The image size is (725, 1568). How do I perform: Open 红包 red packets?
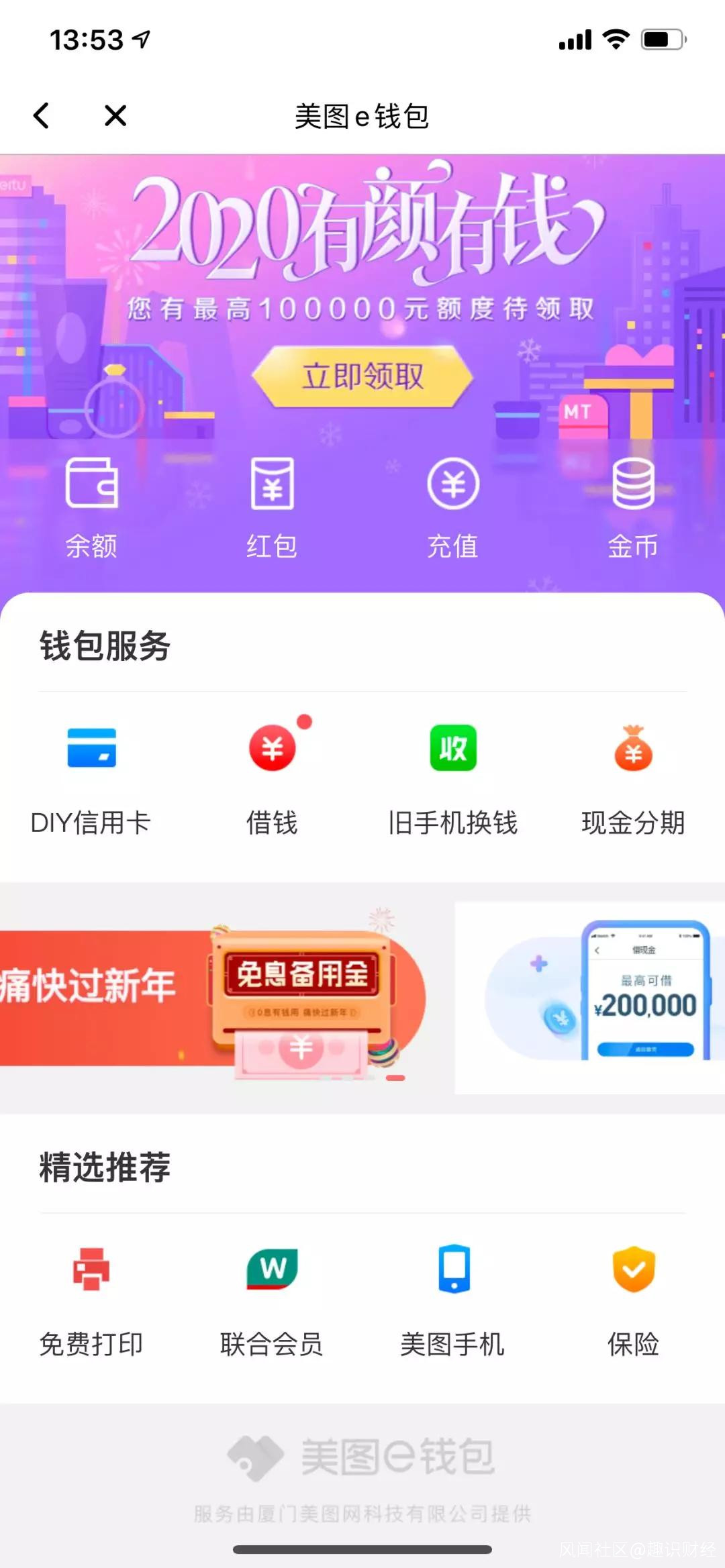pos(272,507)
